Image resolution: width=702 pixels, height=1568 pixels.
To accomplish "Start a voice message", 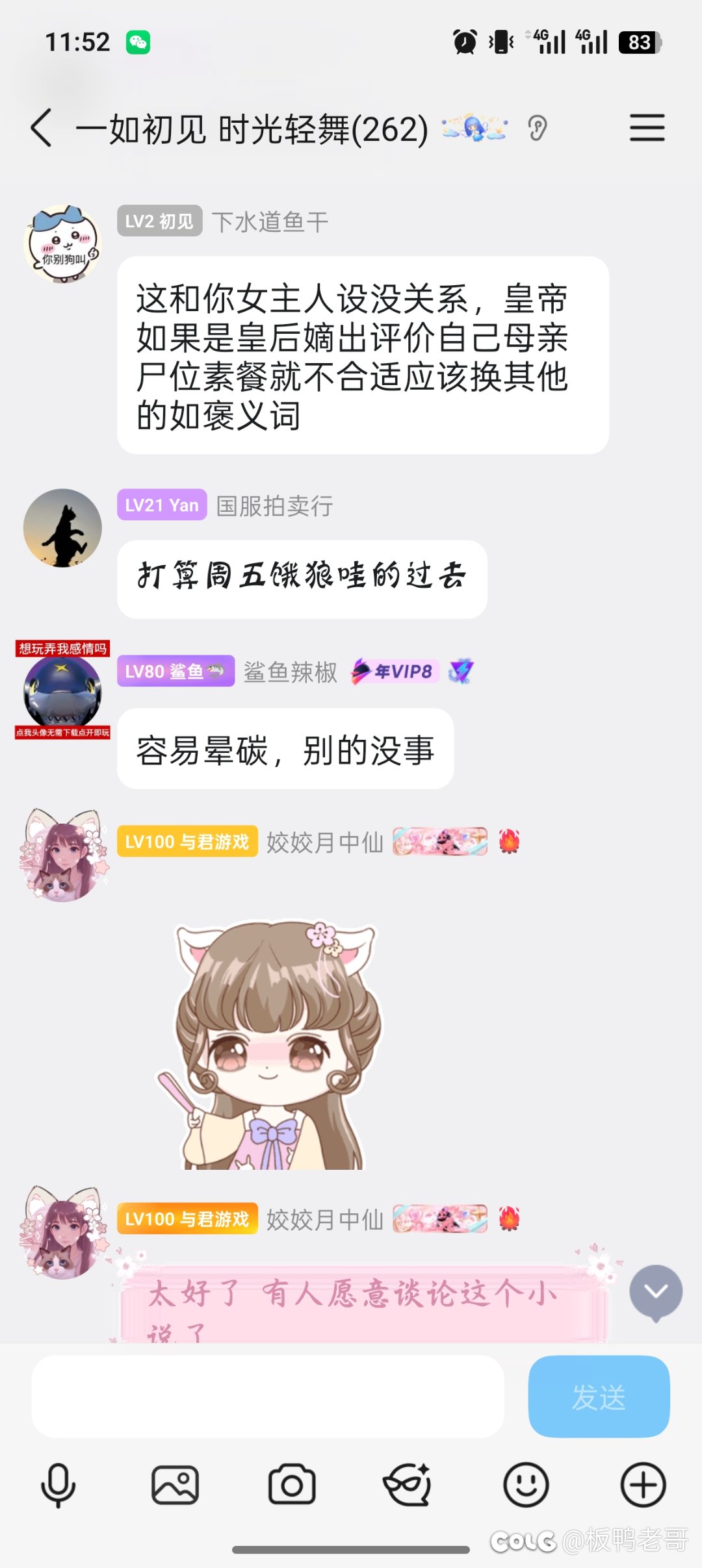I will [58, 1485].
